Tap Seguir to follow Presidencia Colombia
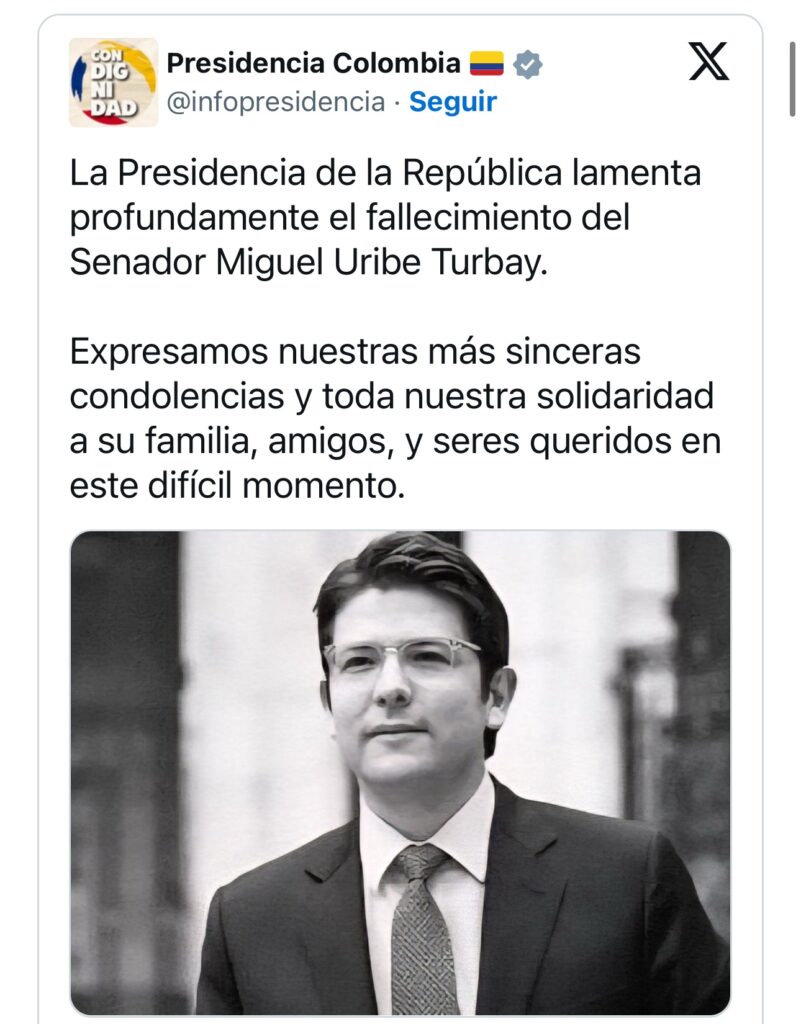Screen dimensions: 801x1024 (x=452, y=101)
